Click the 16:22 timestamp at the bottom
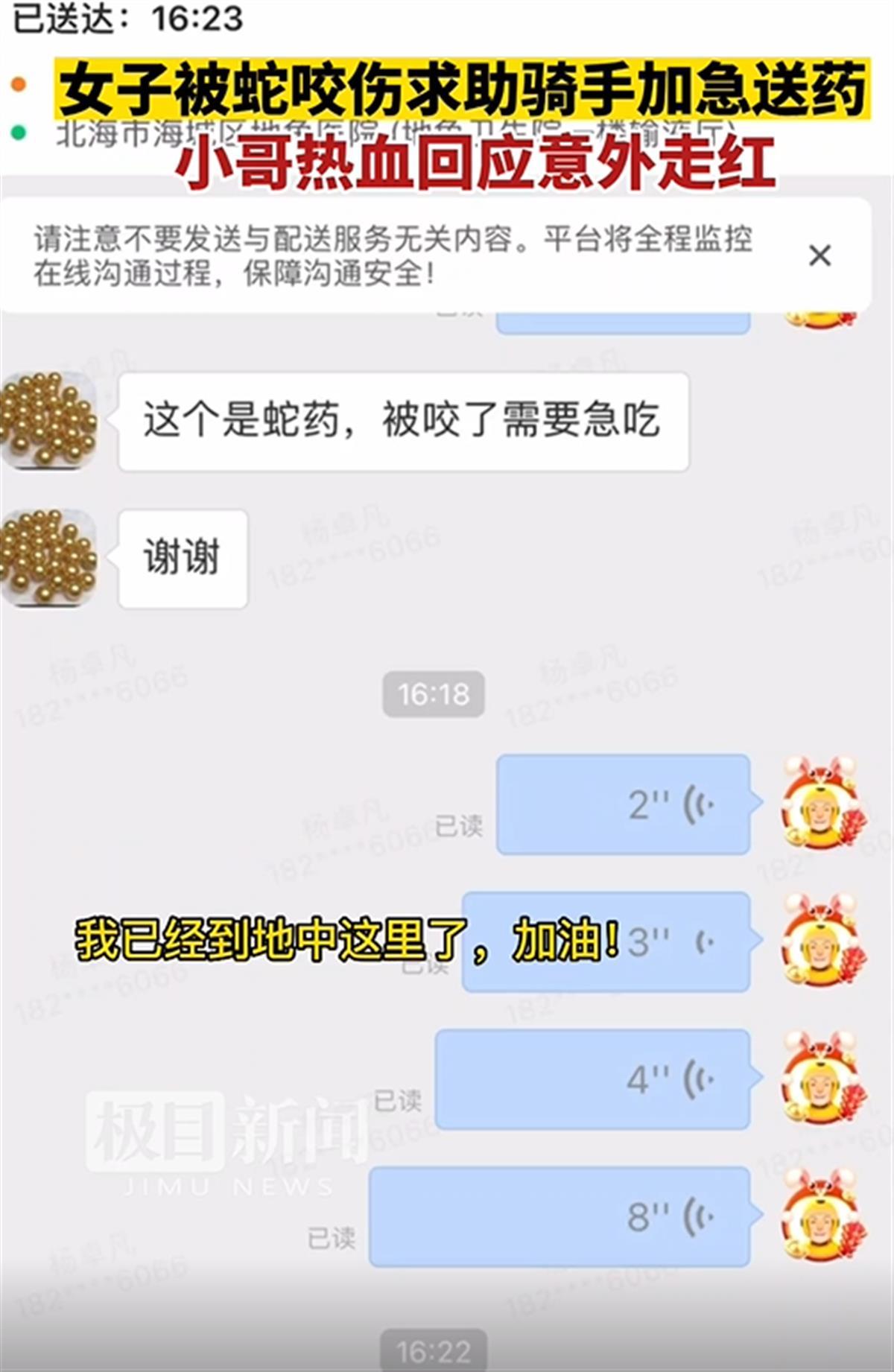Image resolution: width=894 pixels, height=1372 pixels. (x=436, y=1352)
